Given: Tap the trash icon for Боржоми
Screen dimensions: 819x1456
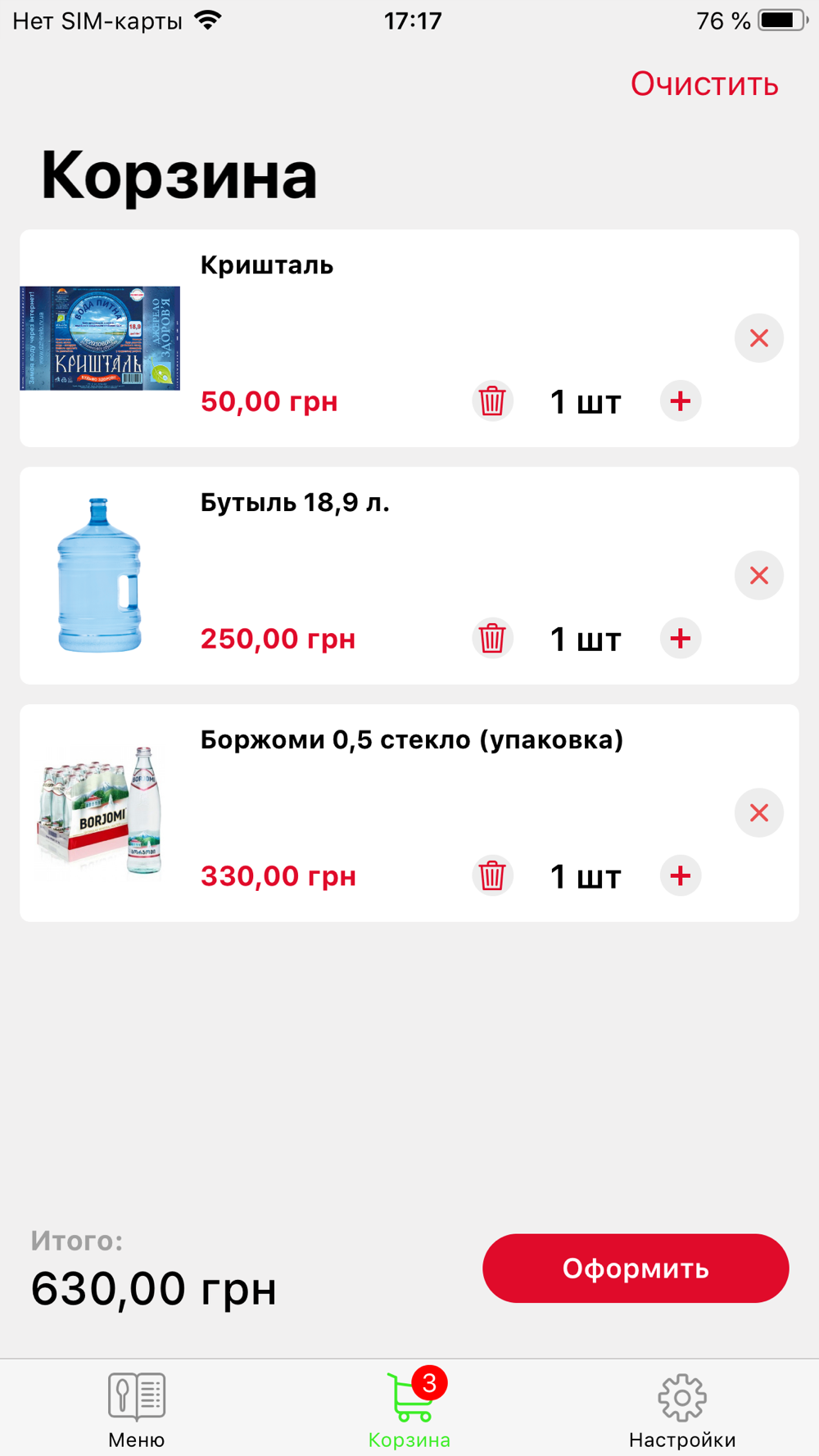Looking at the screenshot, I should pyautogui.click(x=492, y=876).
